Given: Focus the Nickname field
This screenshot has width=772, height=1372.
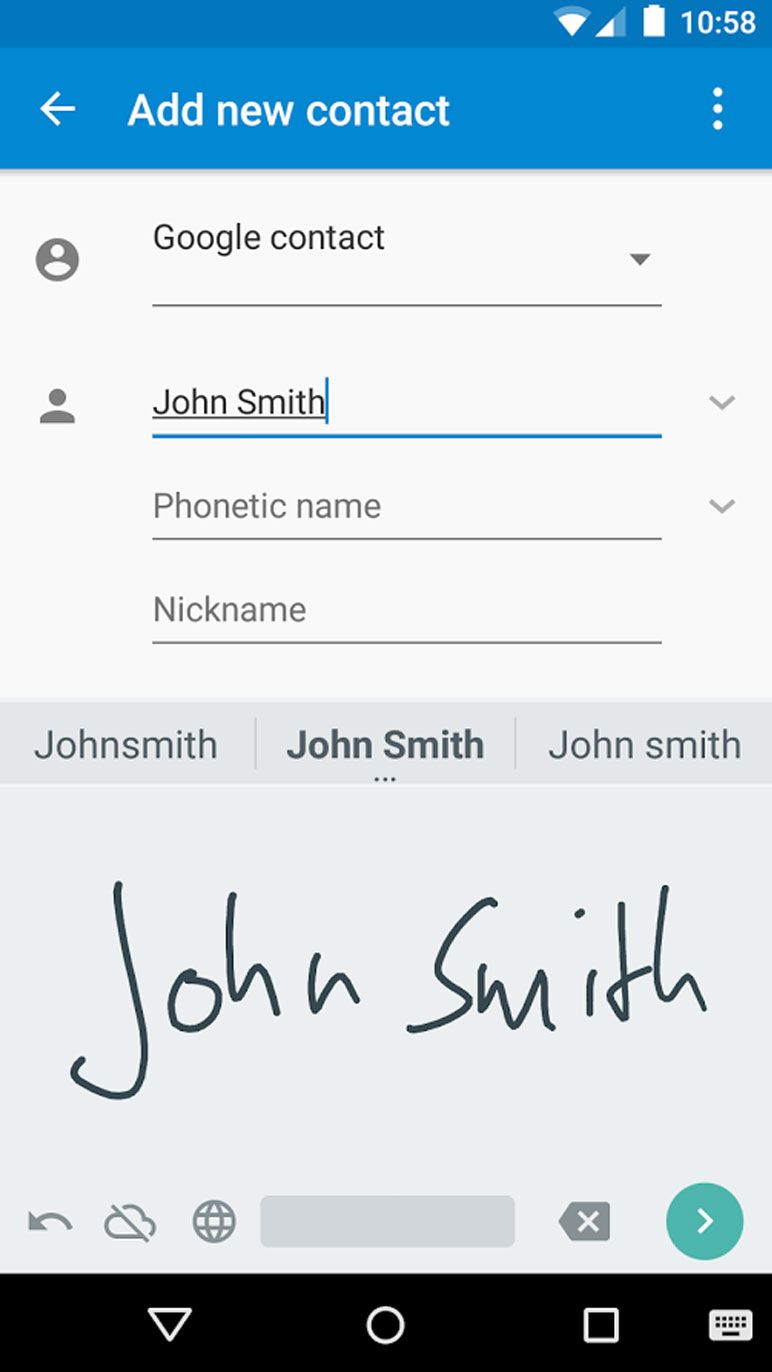Looking at the screenshot, I should [x=405, y=610].
